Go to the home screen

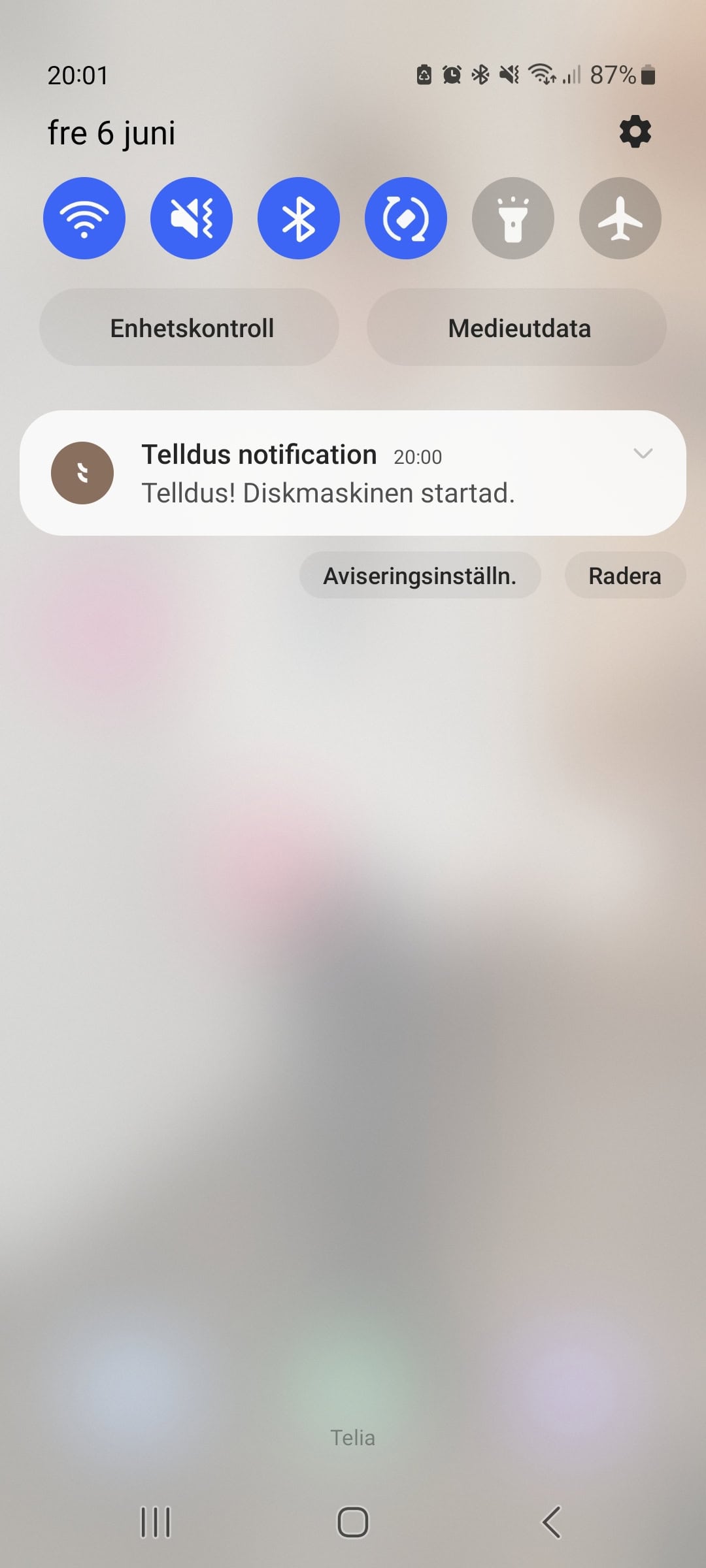click(x=353, y=1522)
